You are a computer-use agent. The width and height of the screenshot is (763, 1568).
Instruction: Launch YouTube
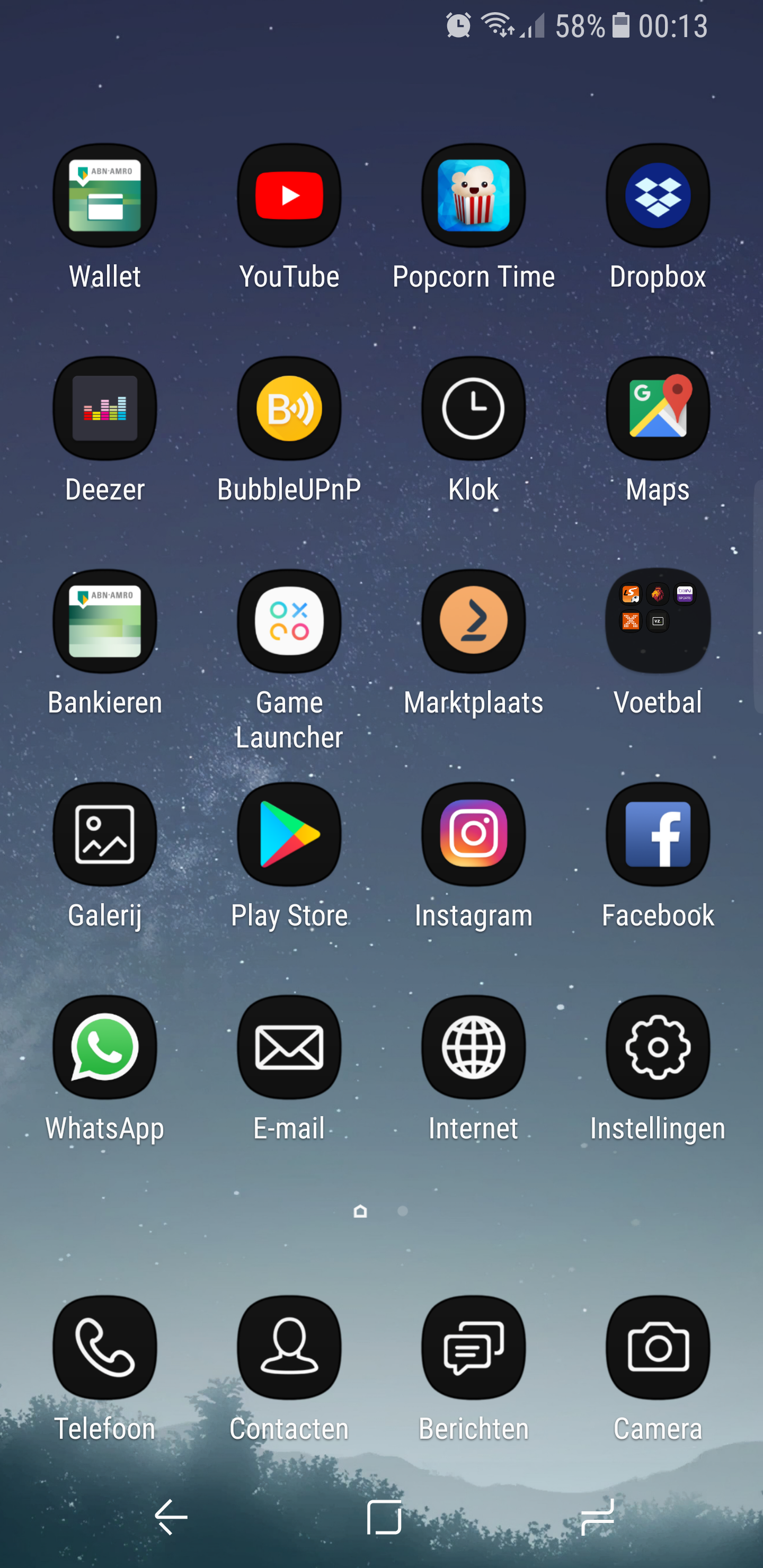coord(289,196)
